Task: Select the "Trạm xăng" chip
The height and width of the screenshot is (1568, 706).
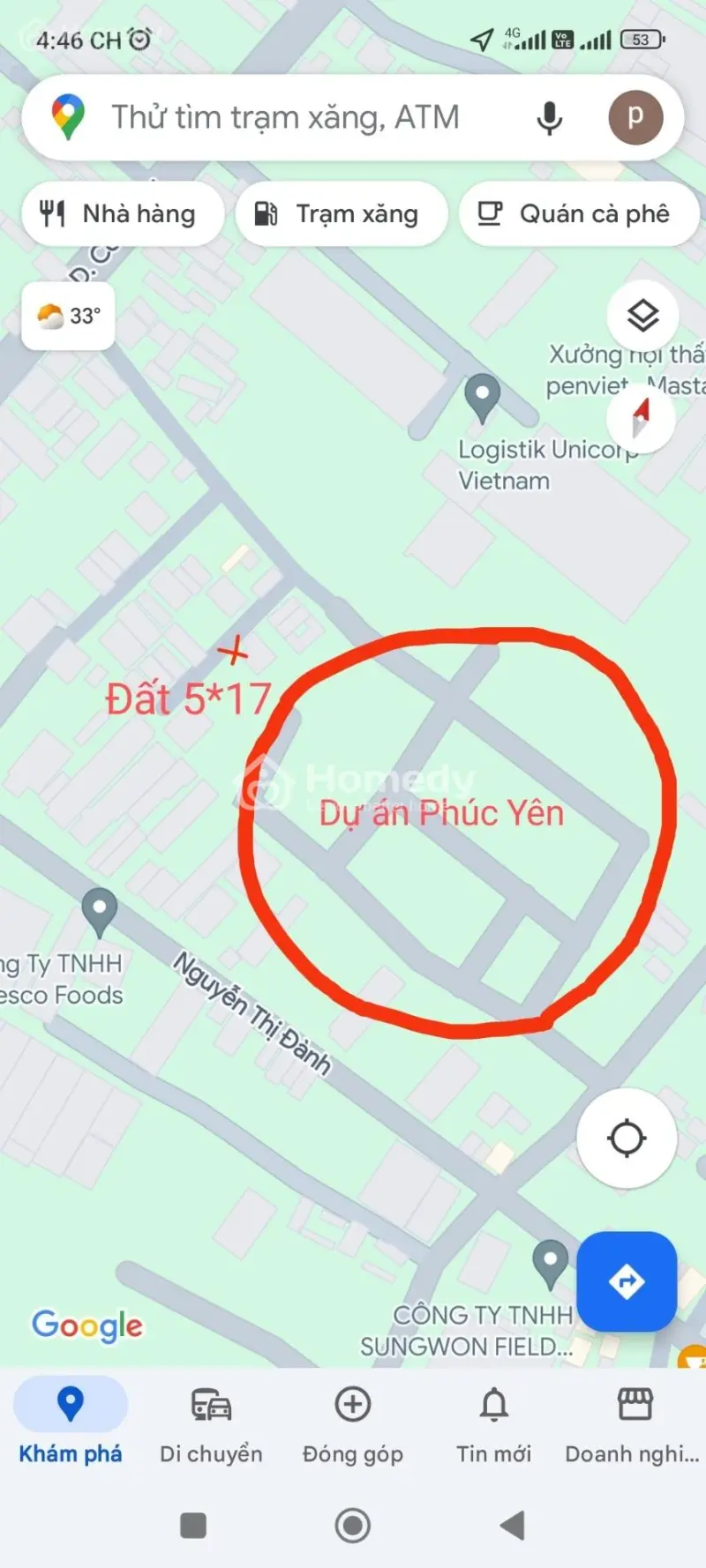Action: 341,213
